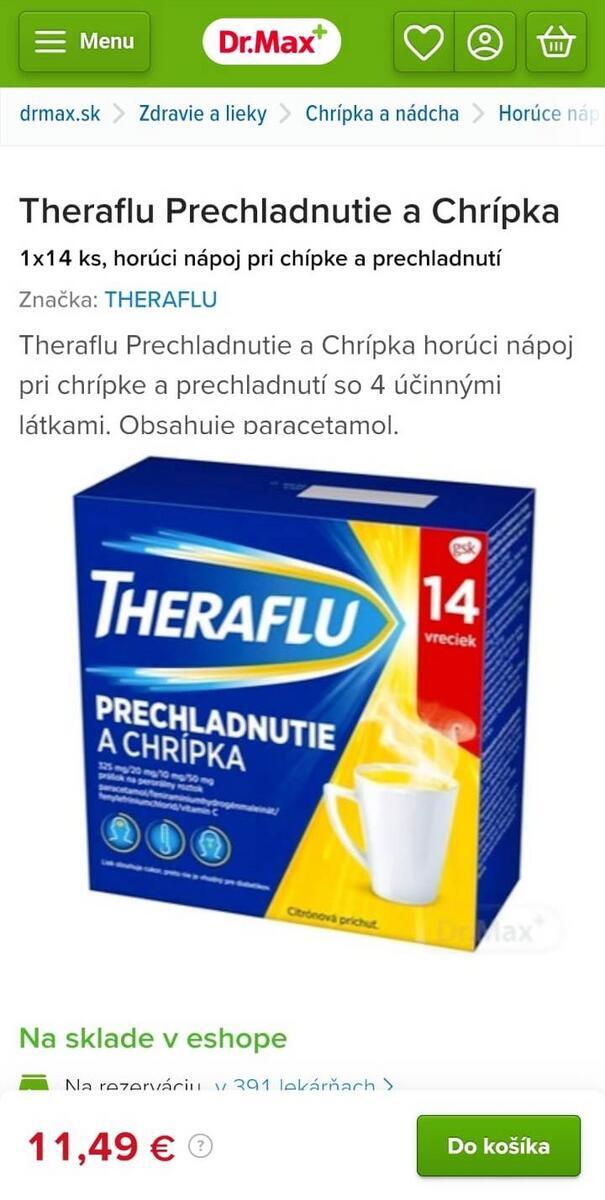605x1200 pixels.
Task: Open Zdravie a lieky breadcrumb
Action: (x=203, y=114)
